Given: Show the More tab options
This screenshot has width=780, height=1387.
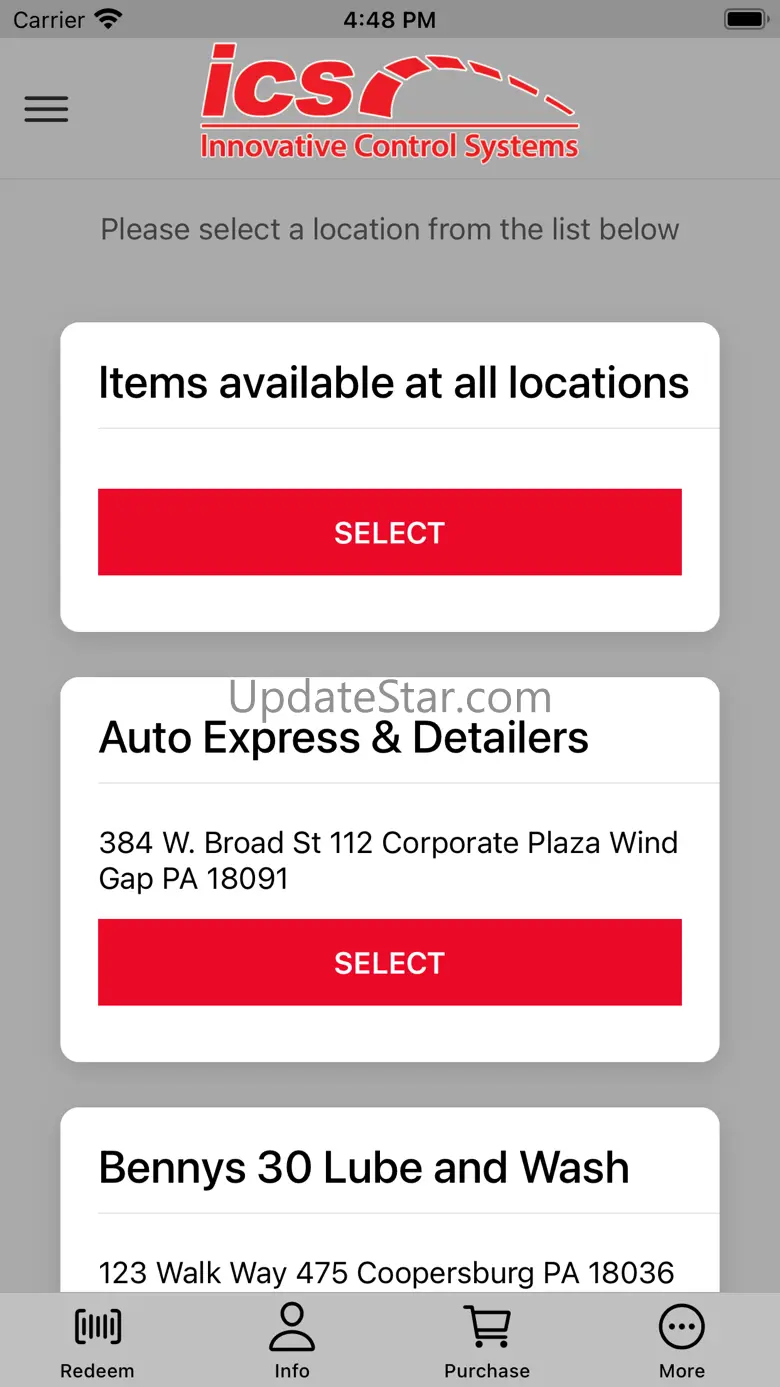Looking at the screenshot, I should (x=682, y=1340).
